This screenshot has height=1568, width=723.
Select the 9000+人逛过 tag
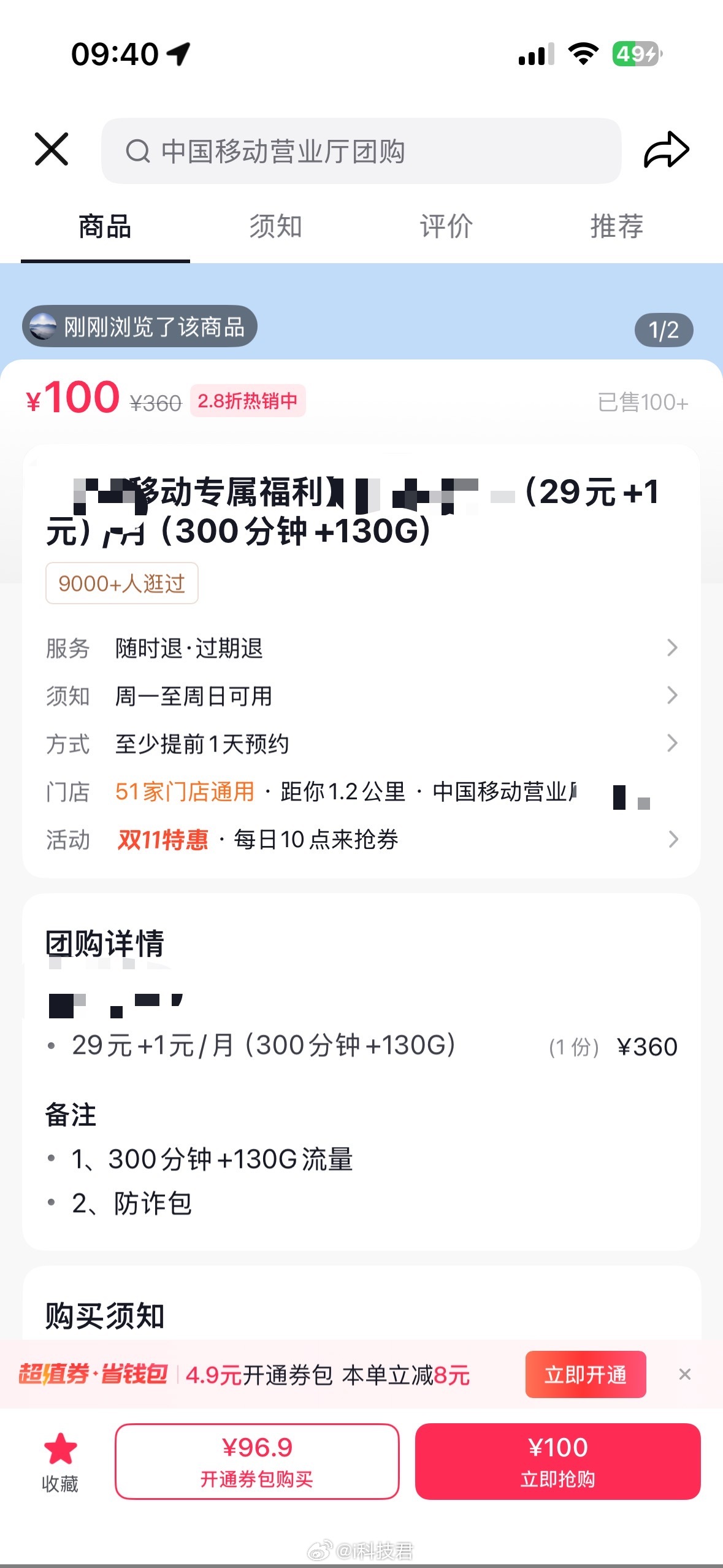[121, 583]
